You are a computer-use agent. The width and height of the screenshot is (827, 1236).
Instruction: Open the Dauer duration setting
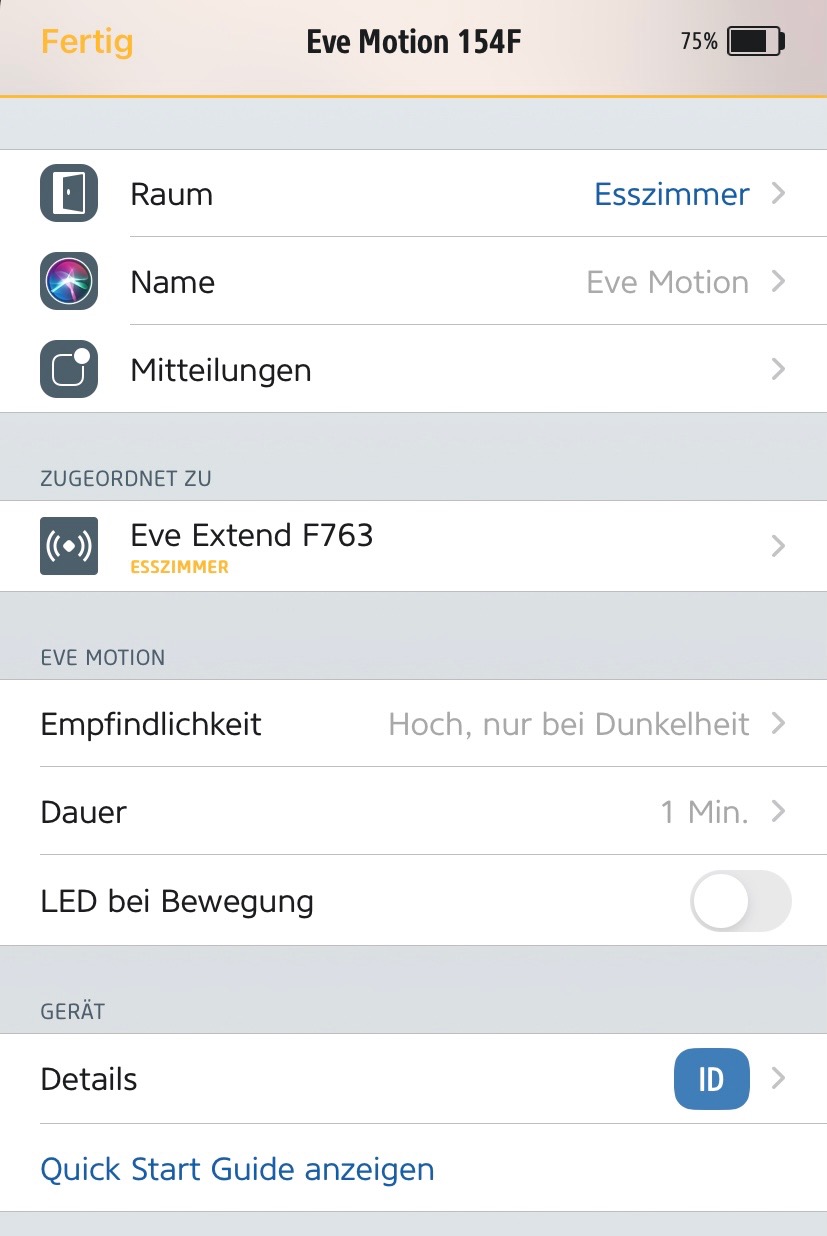(413, 812)
